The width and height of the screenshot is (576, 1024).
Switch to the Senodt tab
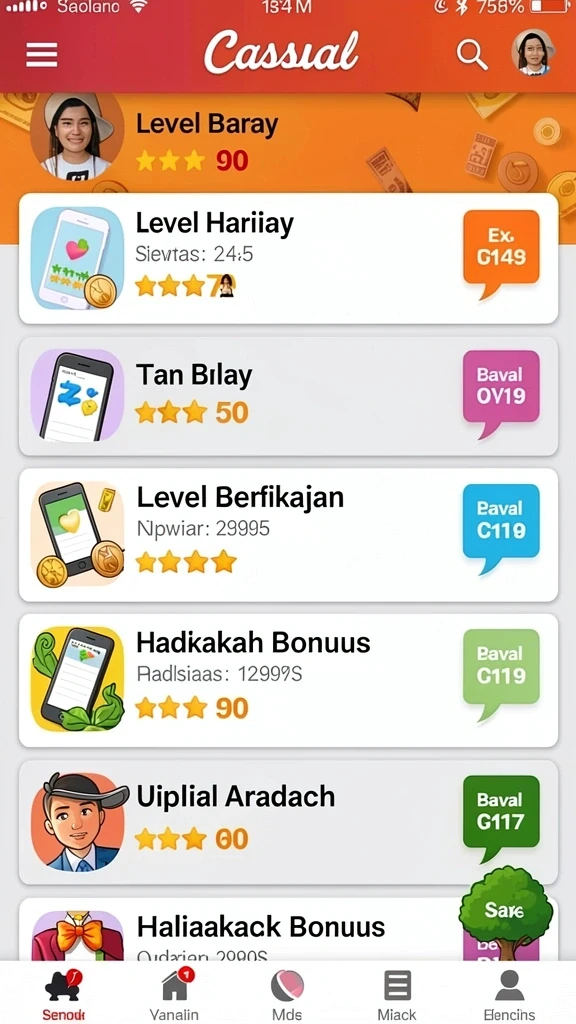tap(63, 995)
